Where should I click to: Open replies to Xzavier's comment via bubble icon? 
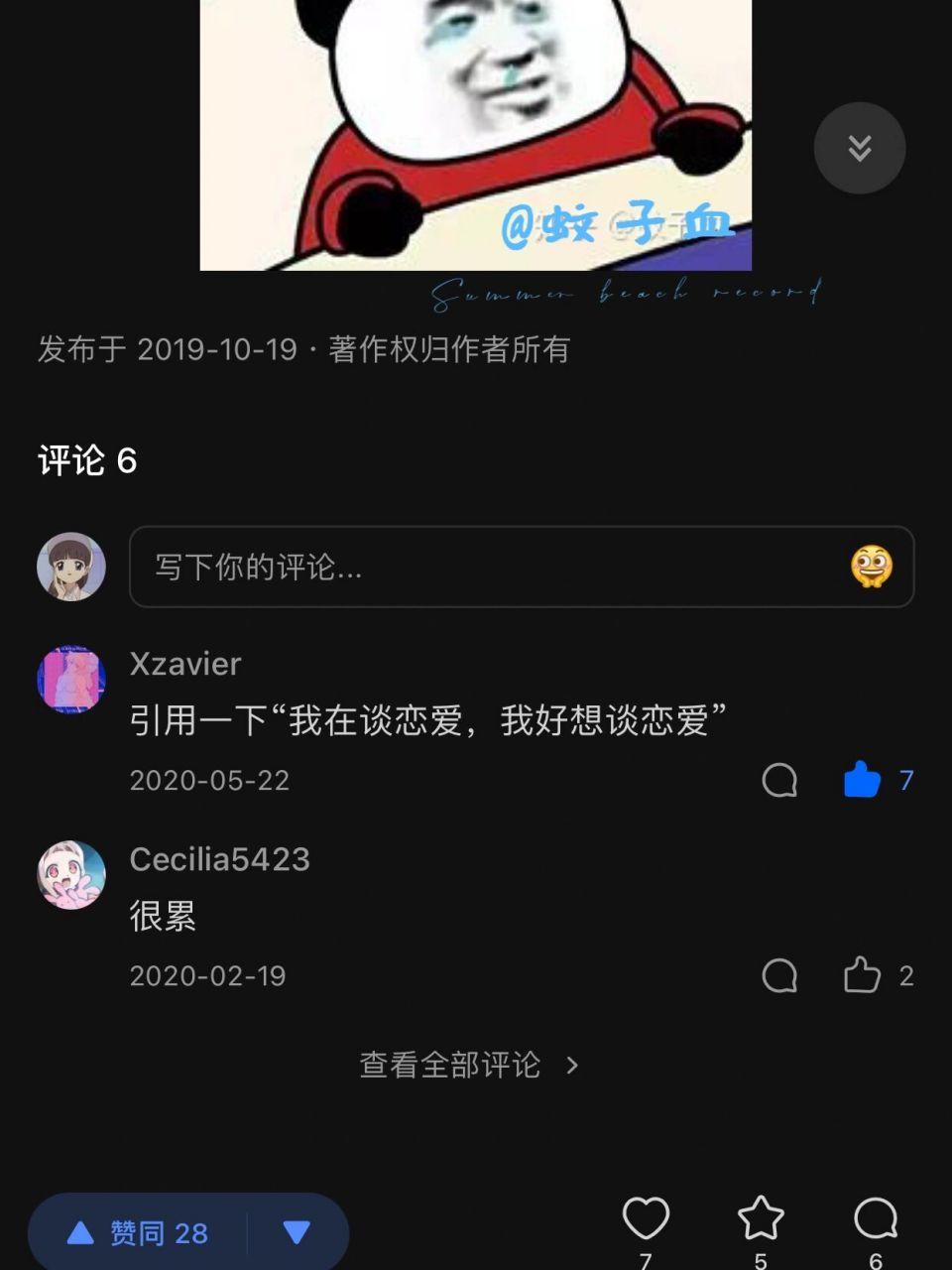coord(781,780)
